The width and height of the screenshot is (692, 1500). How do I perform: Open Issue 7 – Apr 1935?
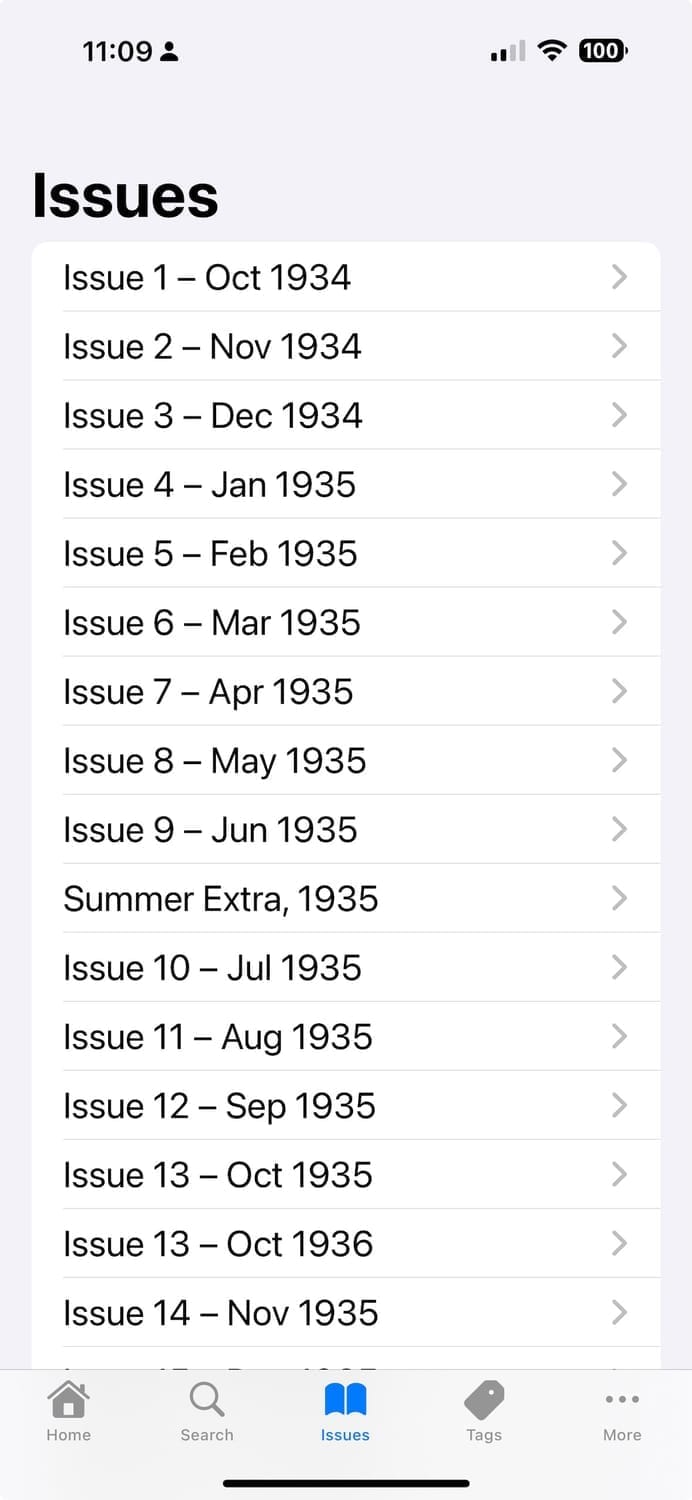tap(346, 691)
